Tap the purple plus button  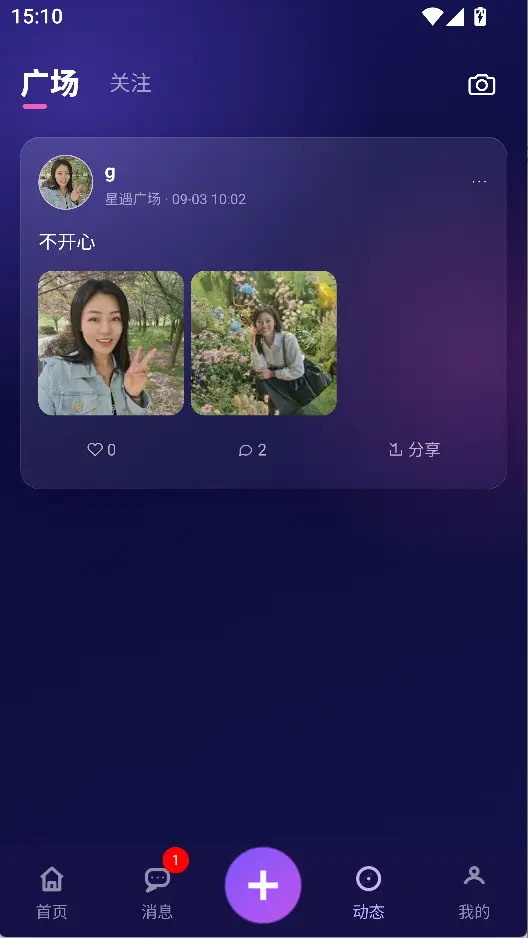tap(263, 885)
